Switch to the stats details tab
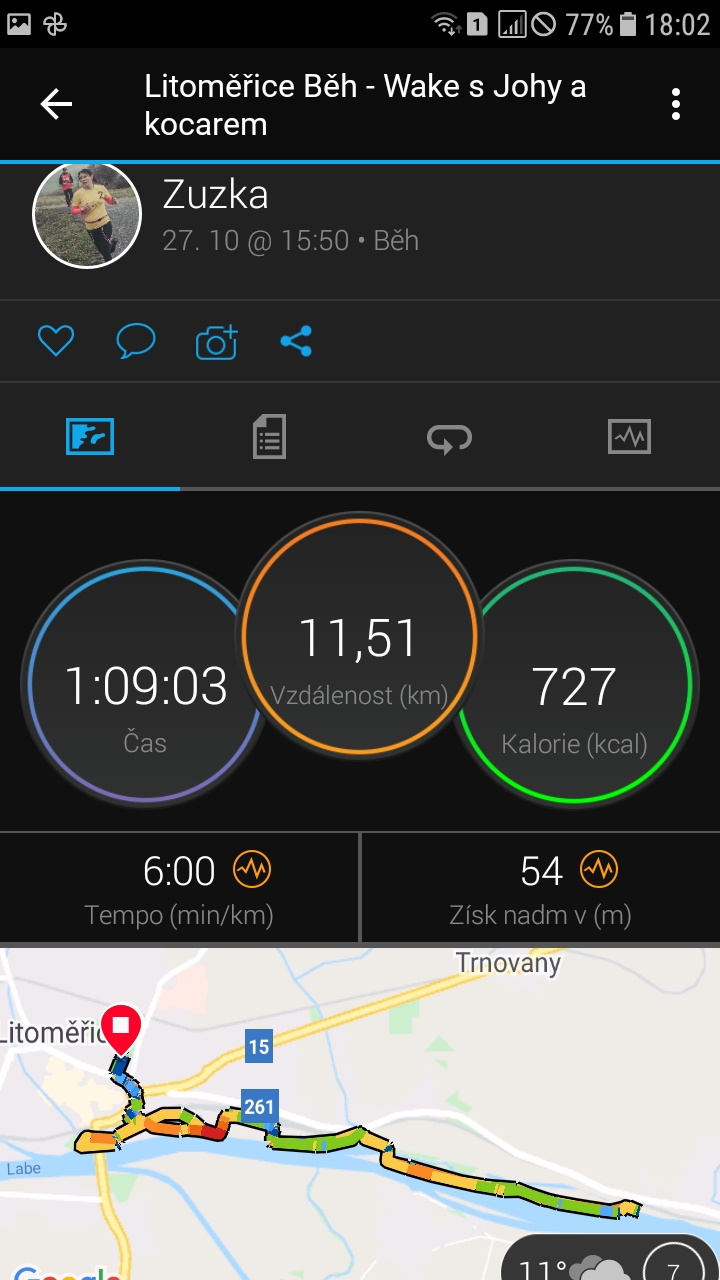The width and height of the screenshot is (720, 1280). (x=269, y=437)
